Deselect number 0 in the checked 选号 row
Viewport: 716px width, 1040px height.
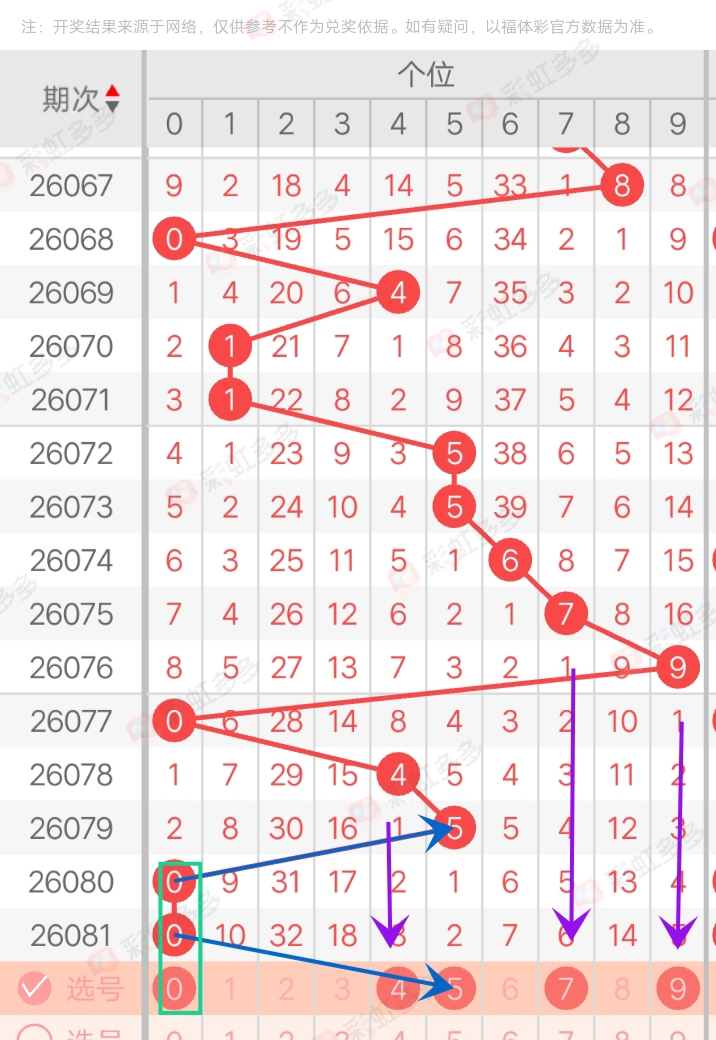tap(175, 989)
